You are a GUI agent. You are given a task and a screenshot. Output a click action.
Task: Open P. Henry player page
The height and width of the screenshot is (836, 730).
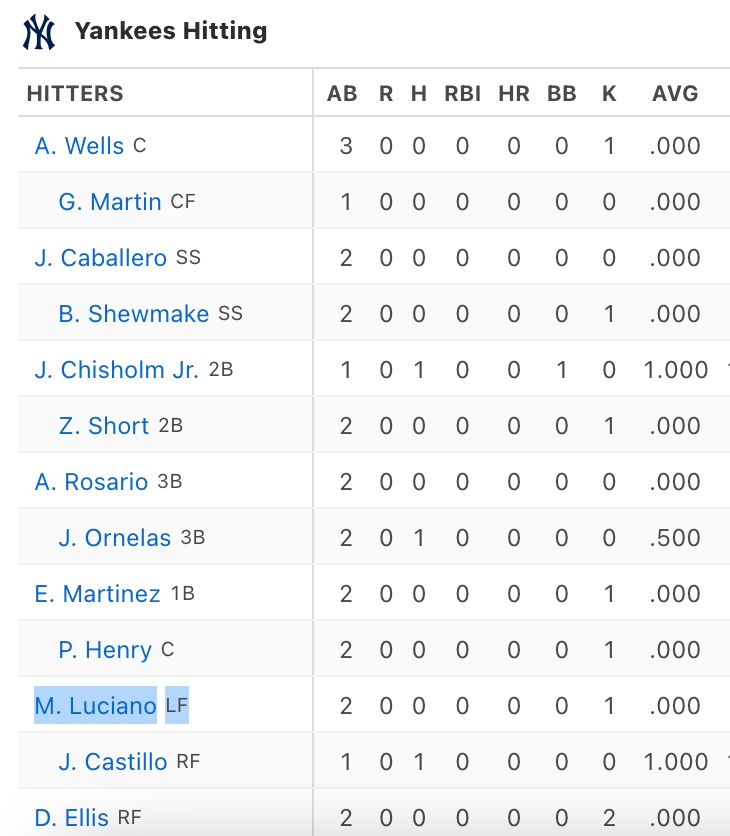point(105,650)
